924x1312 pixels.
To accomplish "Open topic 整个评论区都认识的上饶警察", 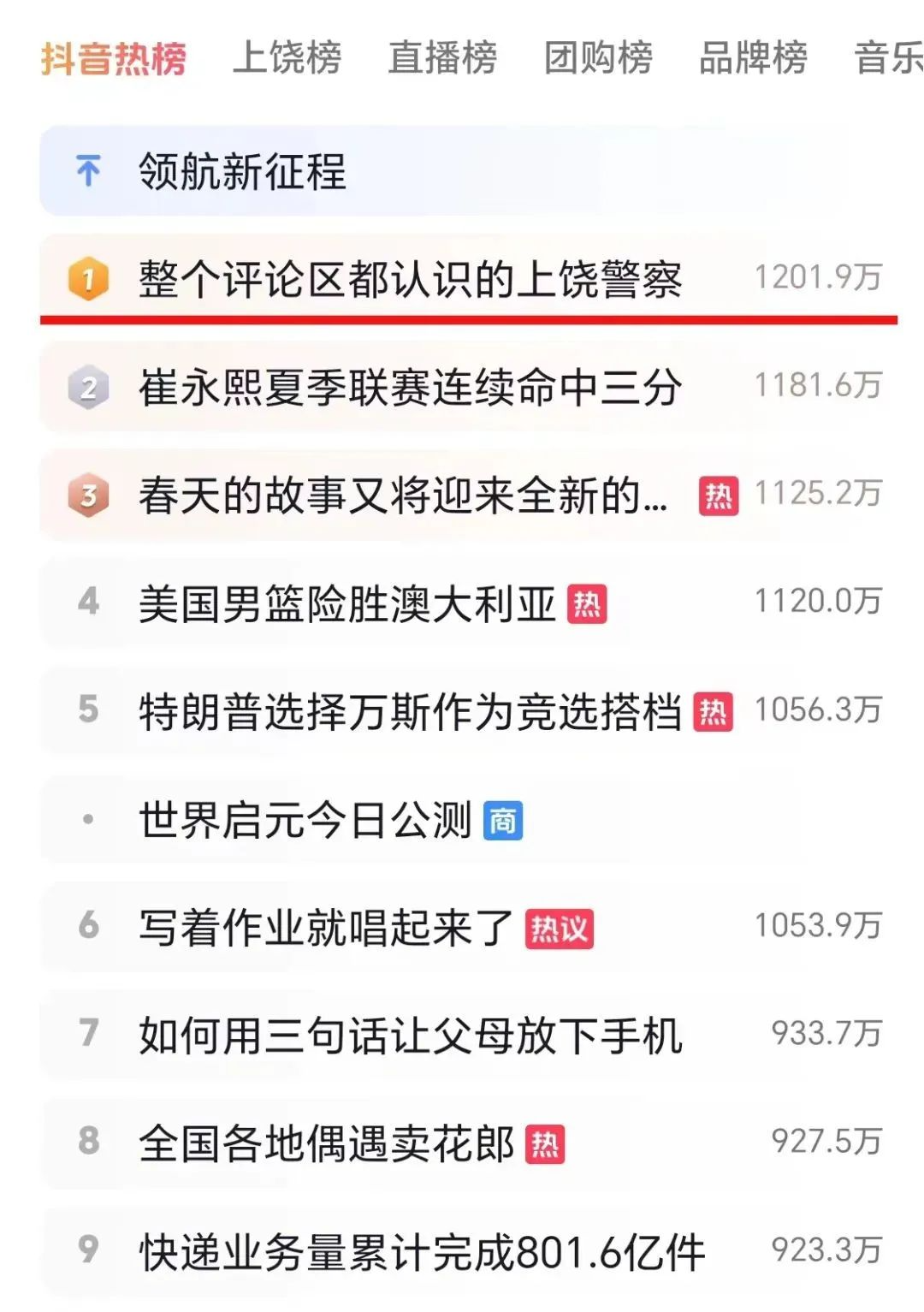I will point(411,280).
